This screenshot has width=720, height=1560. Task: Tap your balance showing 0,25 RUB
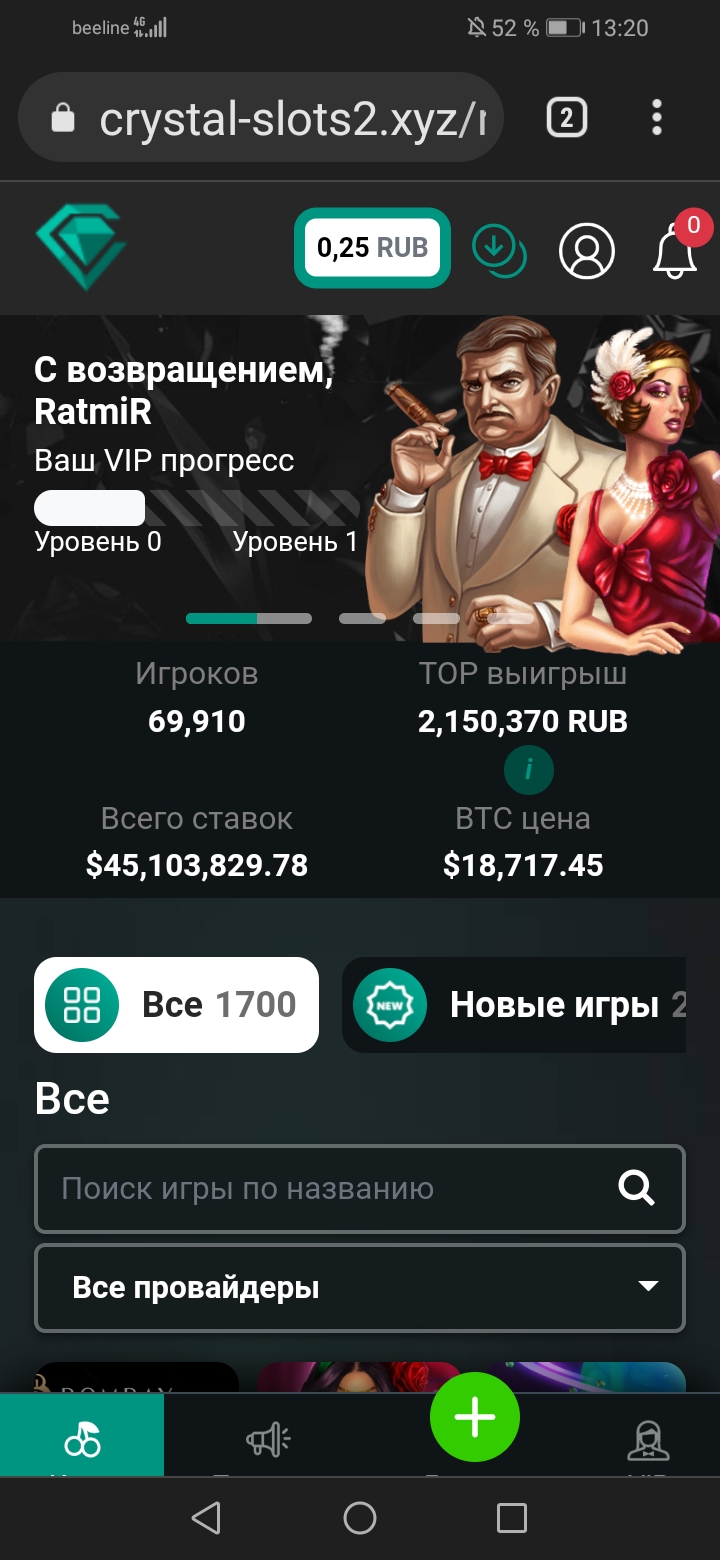(371, 247)
